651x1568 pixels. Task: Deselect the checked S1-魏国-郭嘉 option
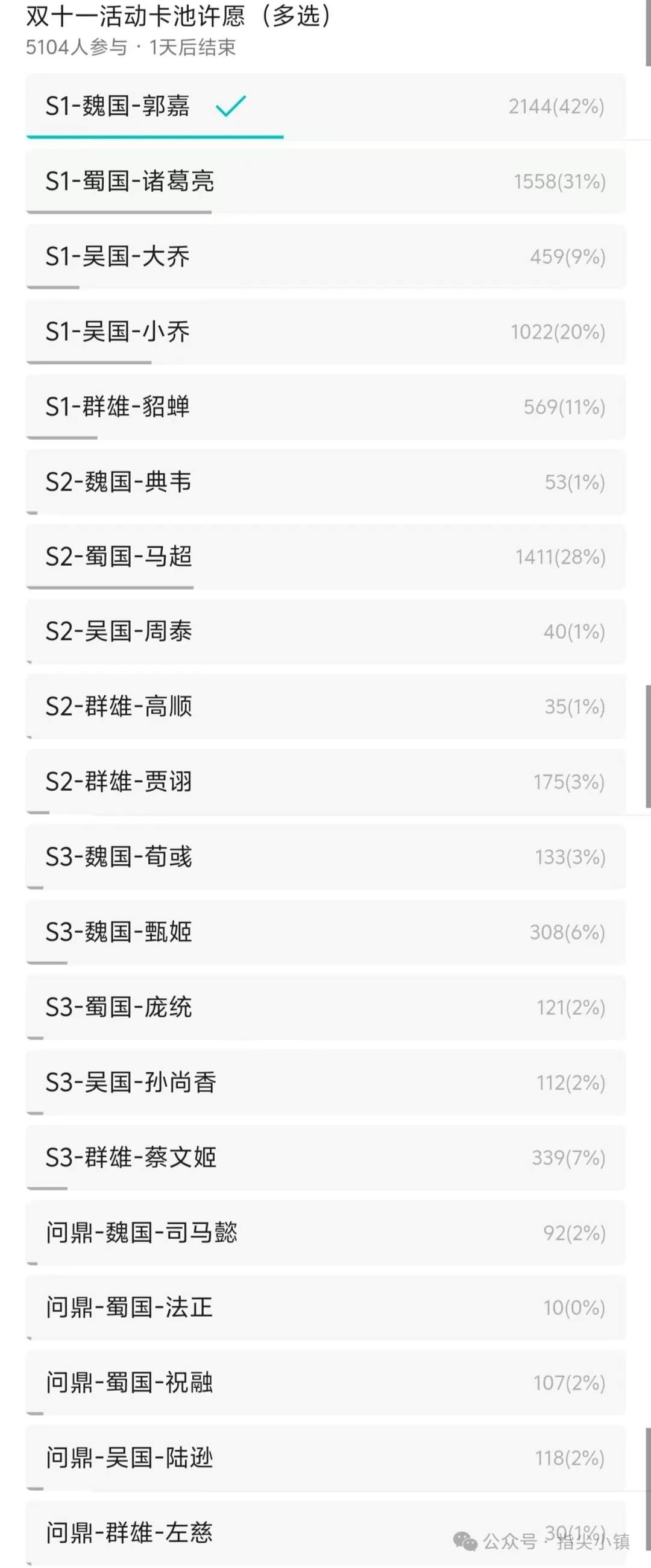(x=325, y=107)
